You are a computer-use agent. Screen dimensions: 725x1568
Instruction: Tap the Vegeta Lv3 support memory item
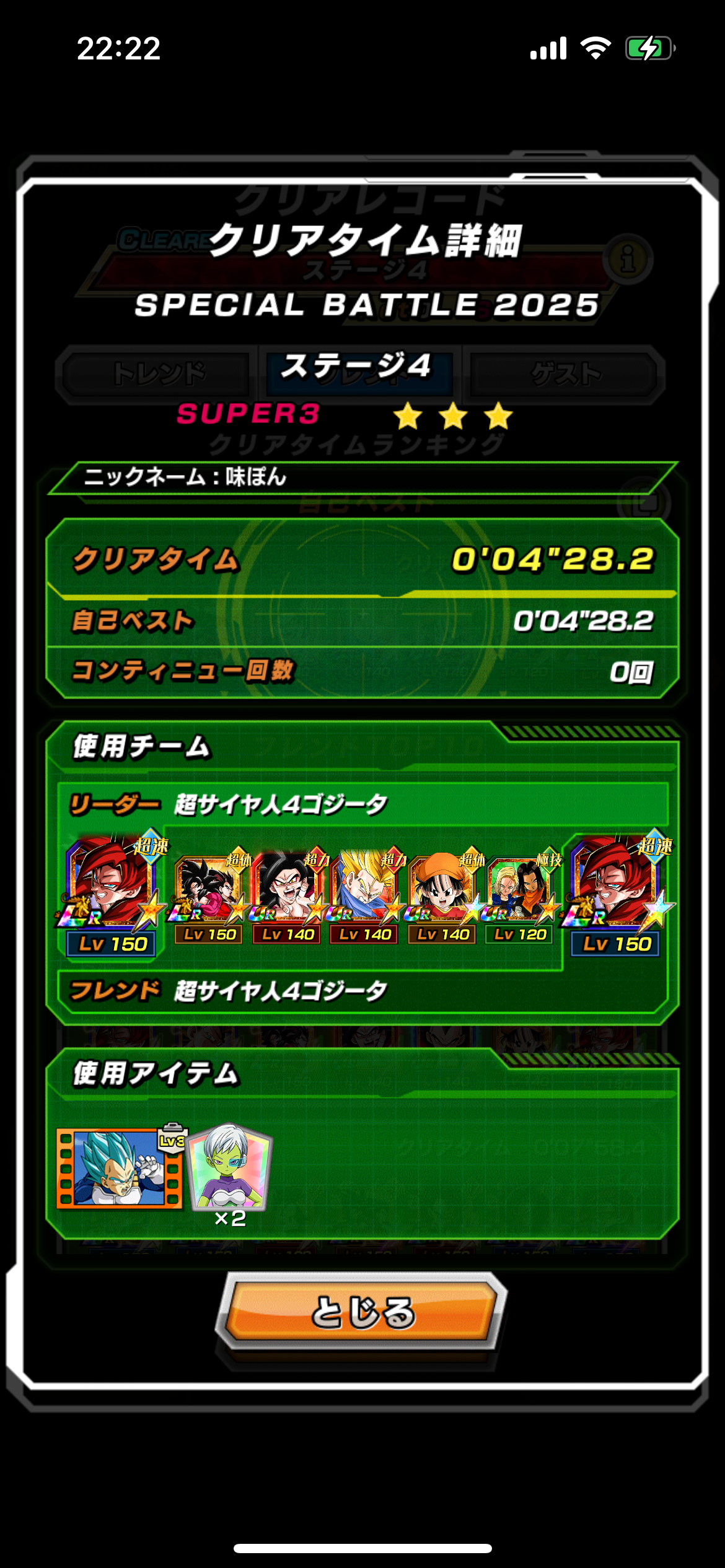coord(120,1167)
